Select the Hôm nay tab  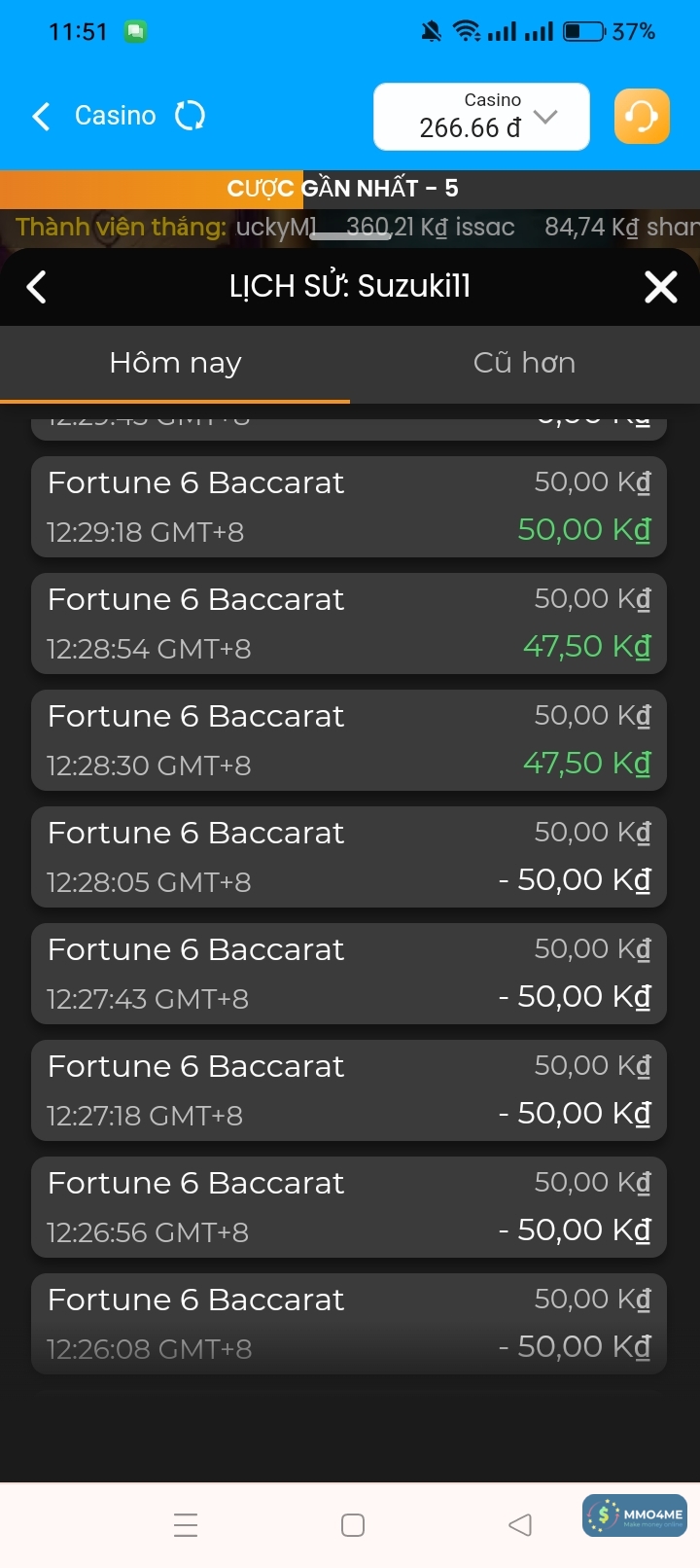(x=175, y=364)
